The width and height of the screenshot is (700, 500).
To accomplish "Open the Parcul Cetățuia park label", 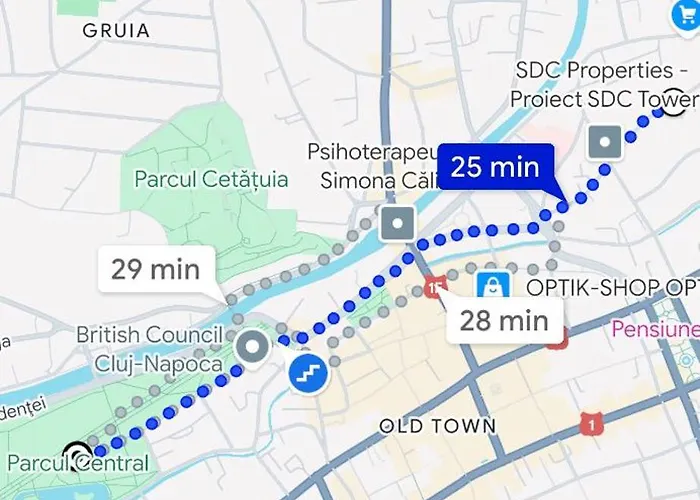I will [211, 180].
